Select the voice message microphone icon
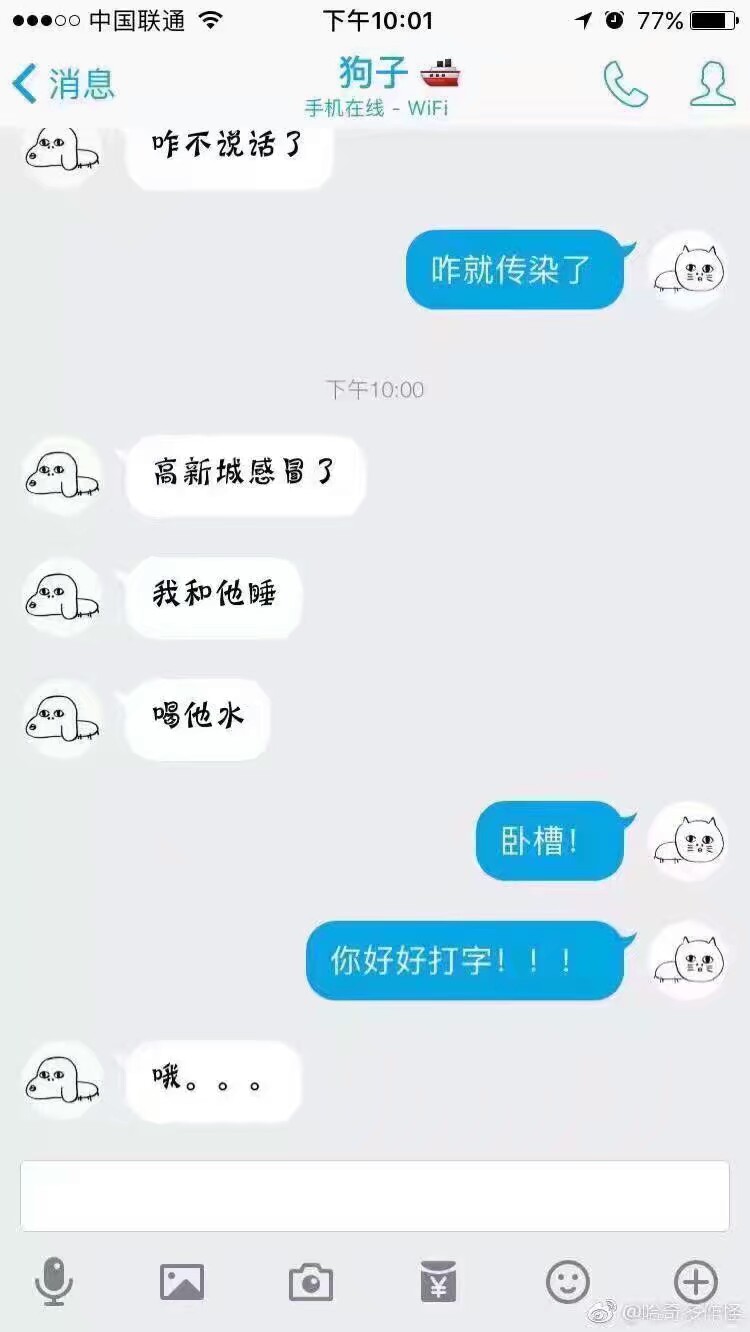 click(x=55, y=1280)
